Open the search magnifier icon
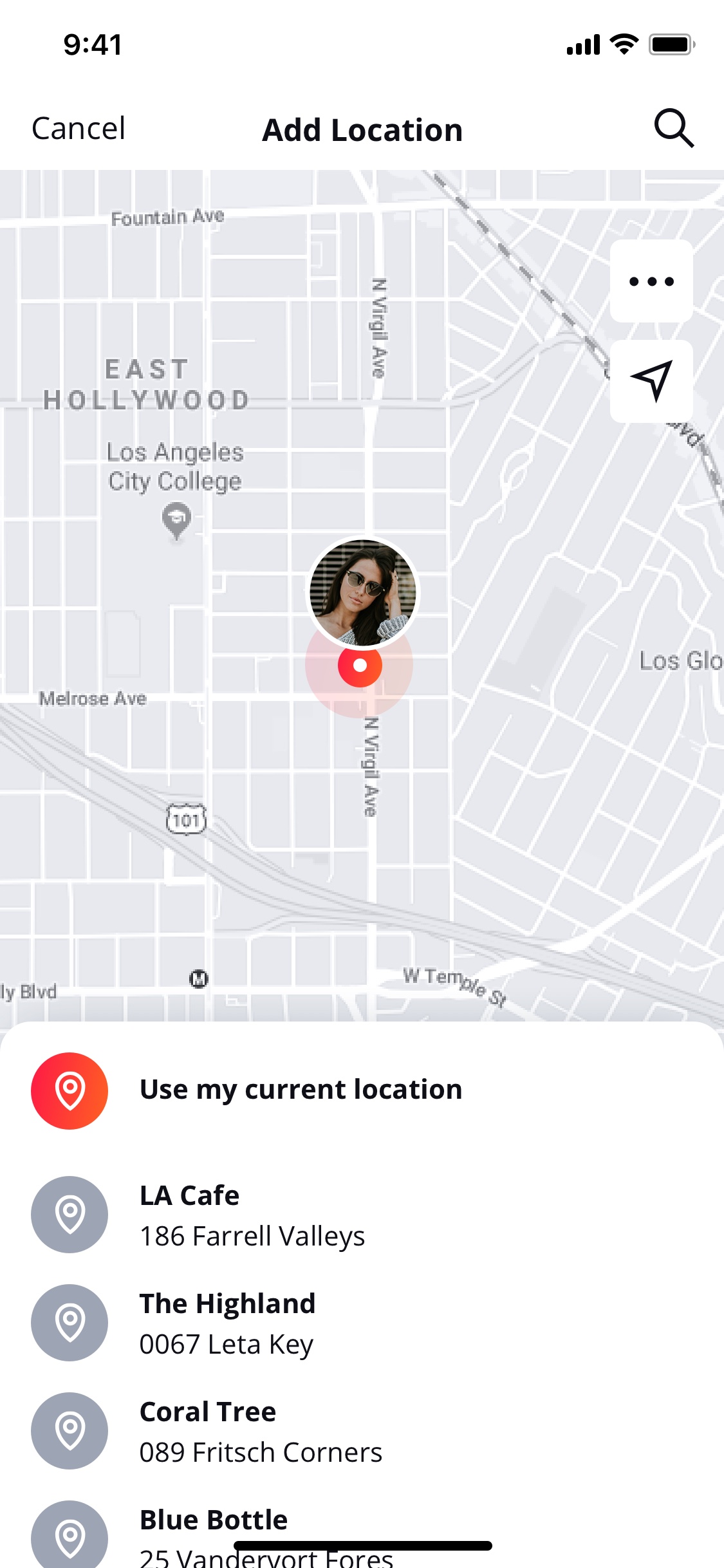Image resolution: width=724 pixels, height=1568 pixels. [673, 128]
